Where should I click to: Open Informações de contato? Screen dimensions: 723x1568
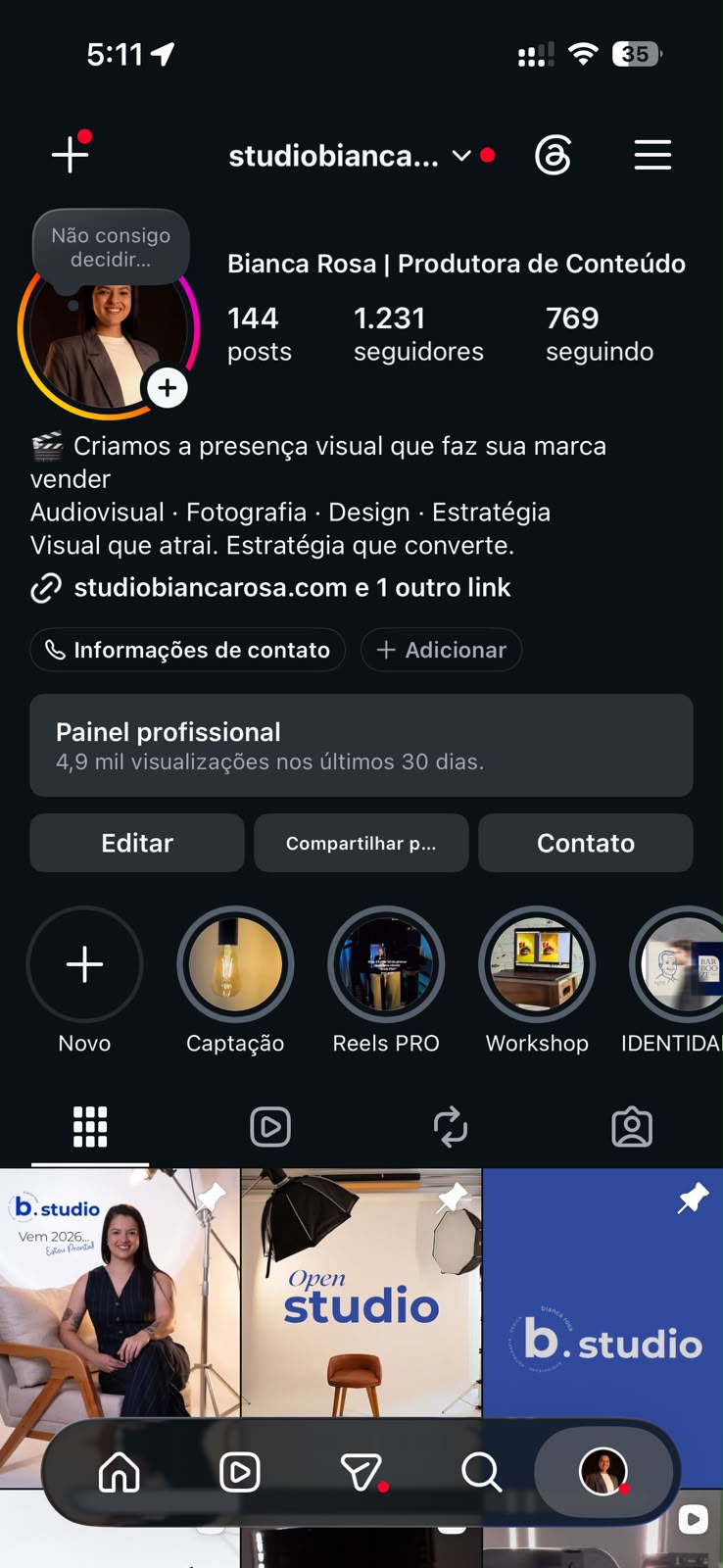pos(187,650)
